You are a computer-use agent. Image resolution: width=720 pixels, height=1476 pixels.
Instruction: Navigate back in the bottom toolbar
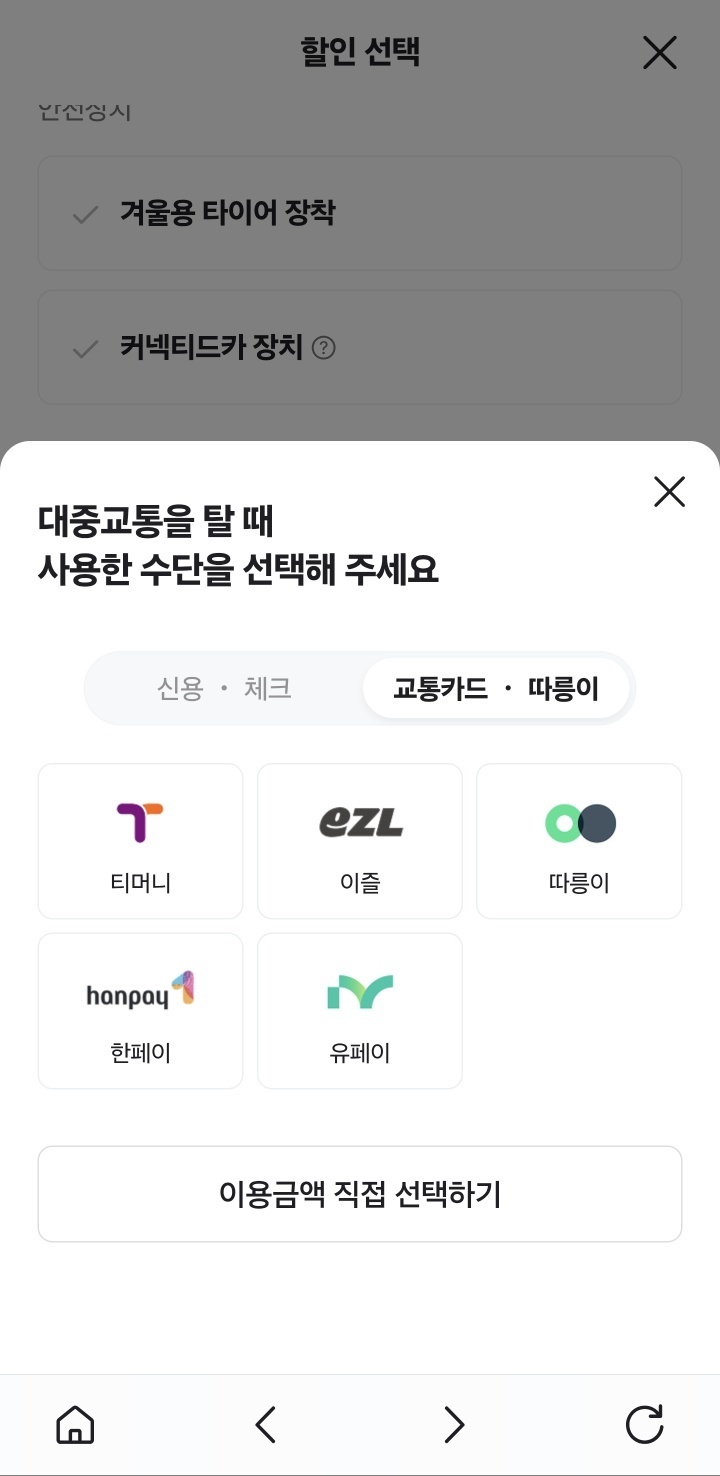click(x=265, y=1424)
